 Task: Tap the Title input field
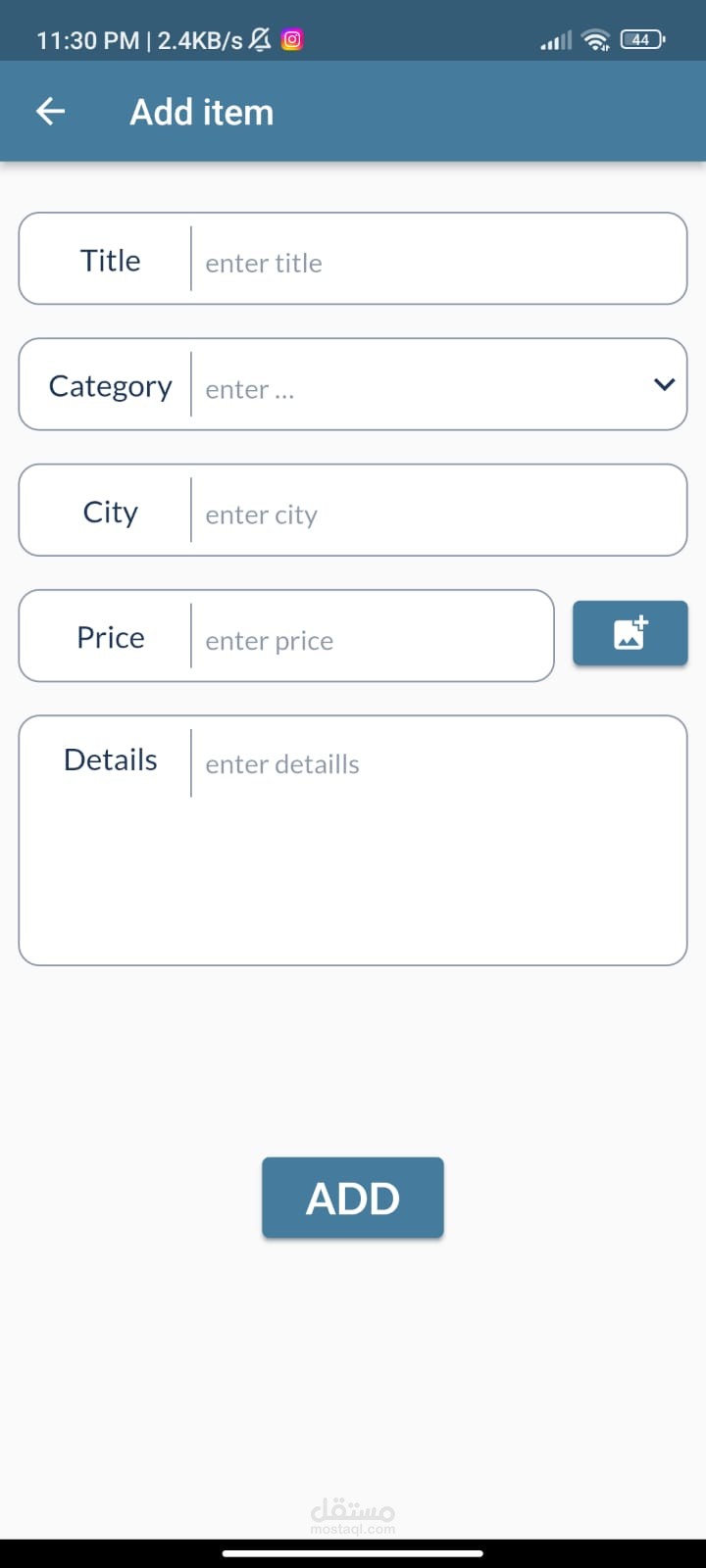coord(436,261)
